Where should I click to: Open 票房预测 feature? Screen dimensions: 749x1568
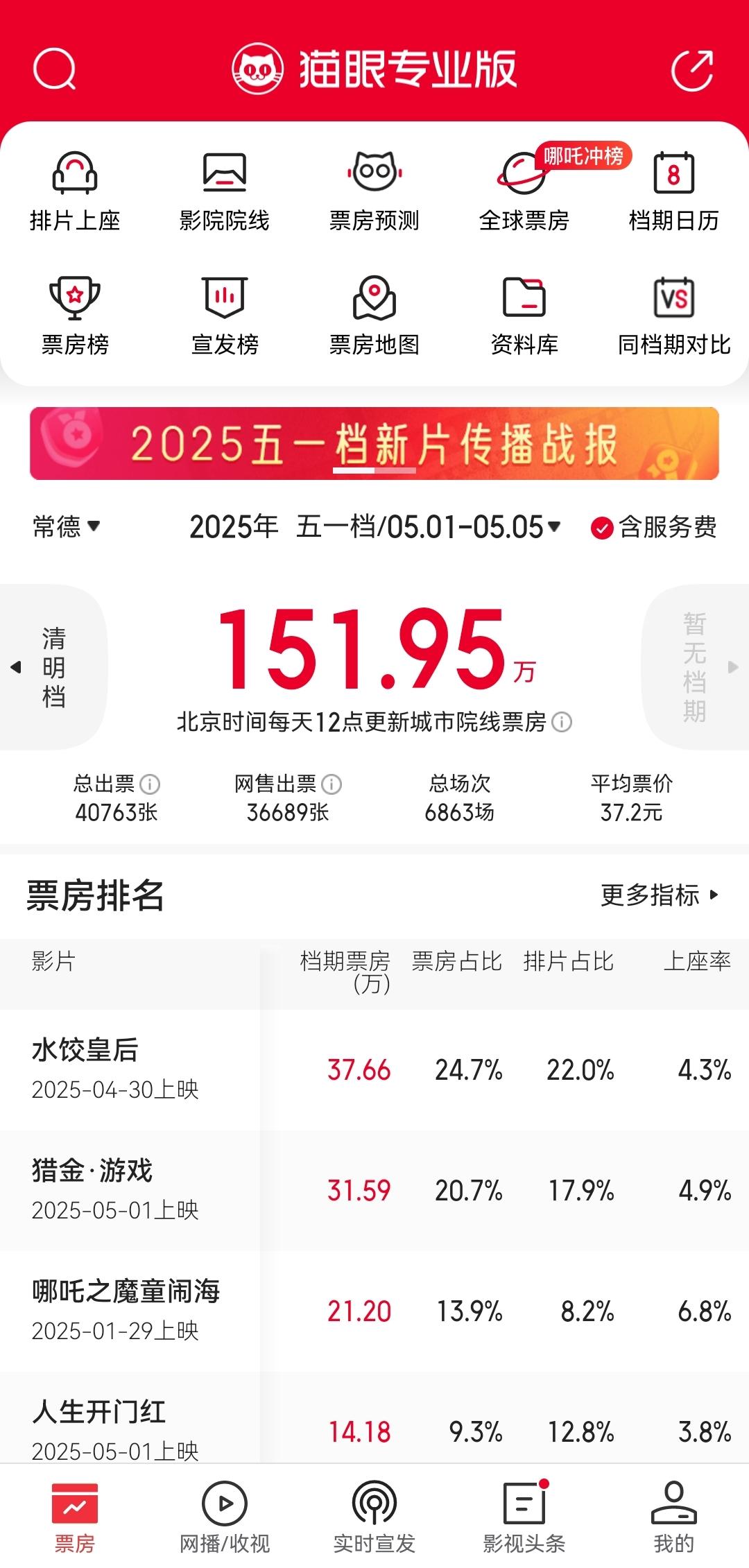(374, 191)
